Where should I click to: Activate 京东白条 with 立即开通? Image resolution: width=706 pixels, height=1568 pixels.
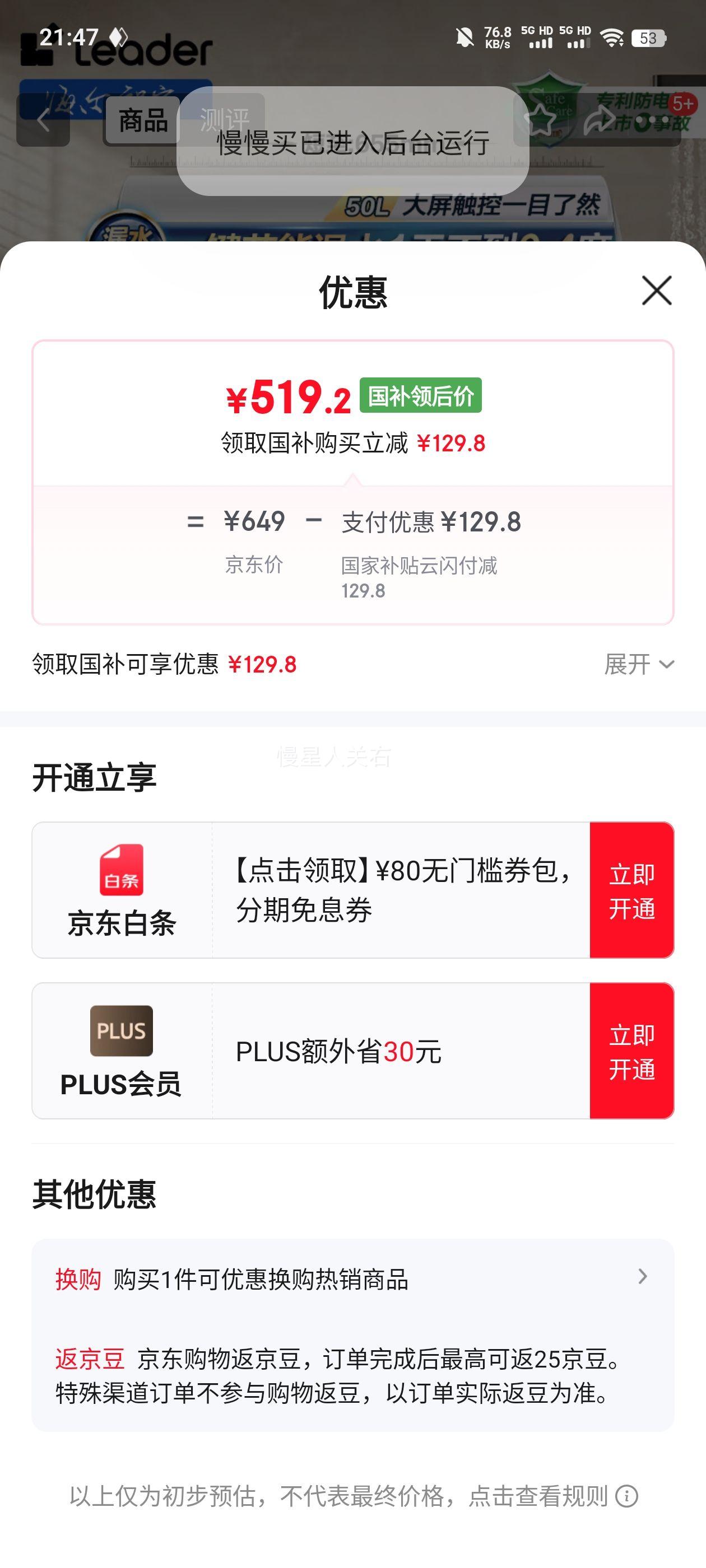[x=631, y=890]
